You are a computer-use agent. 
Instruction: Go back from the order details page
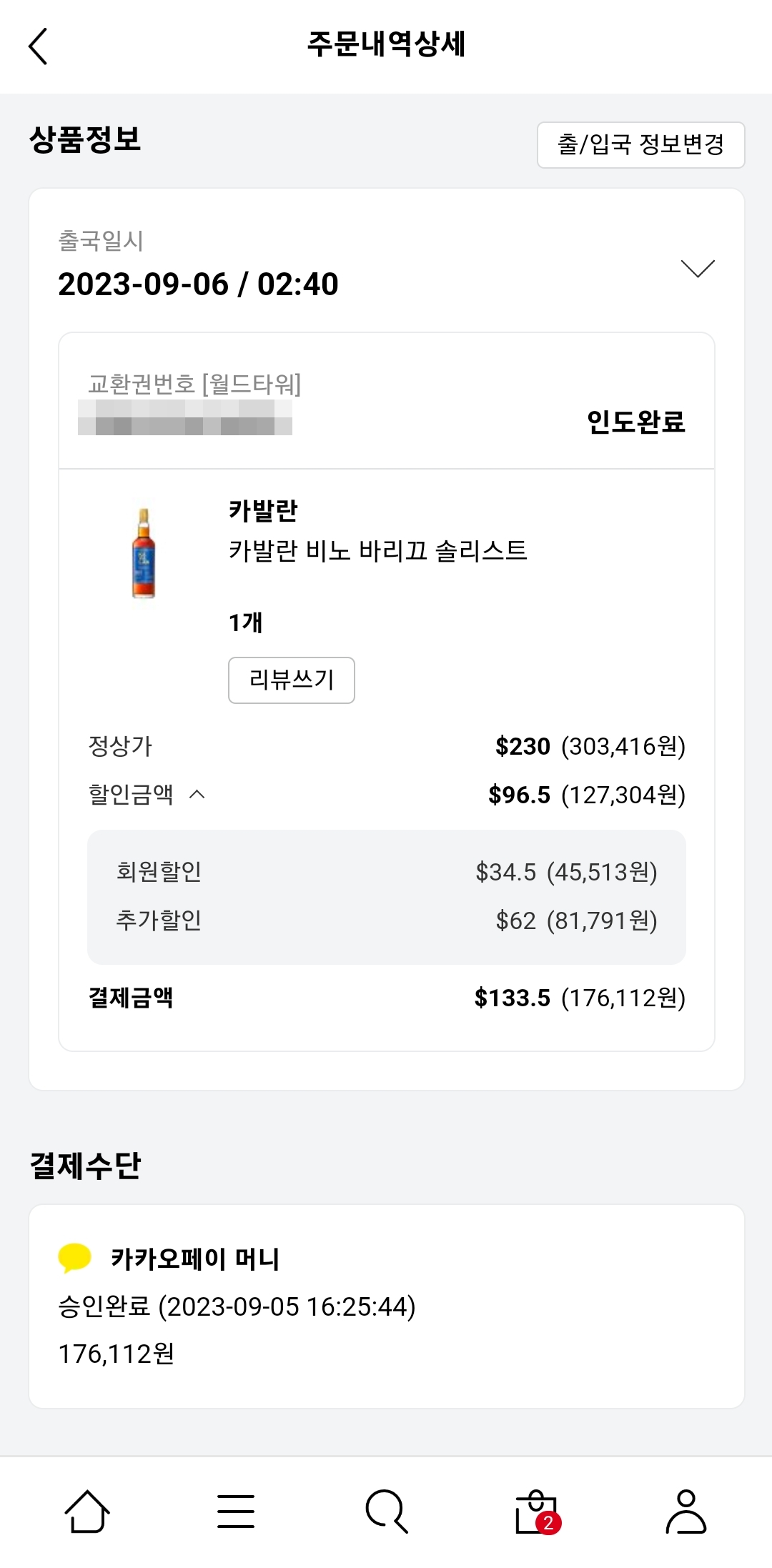[38, 46]
